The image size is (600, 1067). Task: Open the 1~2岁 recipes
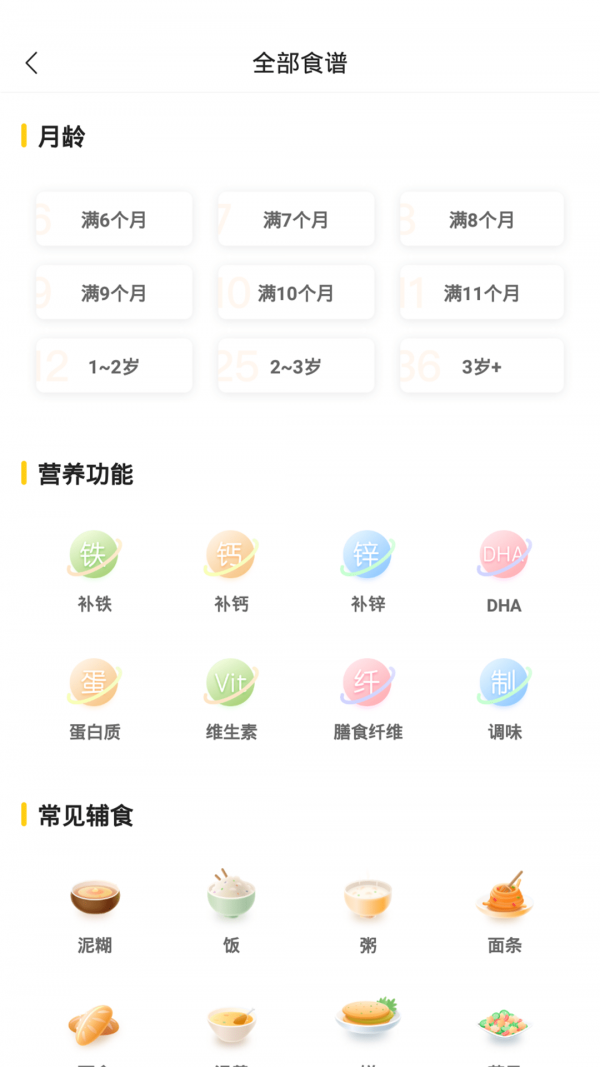click(x=114, y=367)
